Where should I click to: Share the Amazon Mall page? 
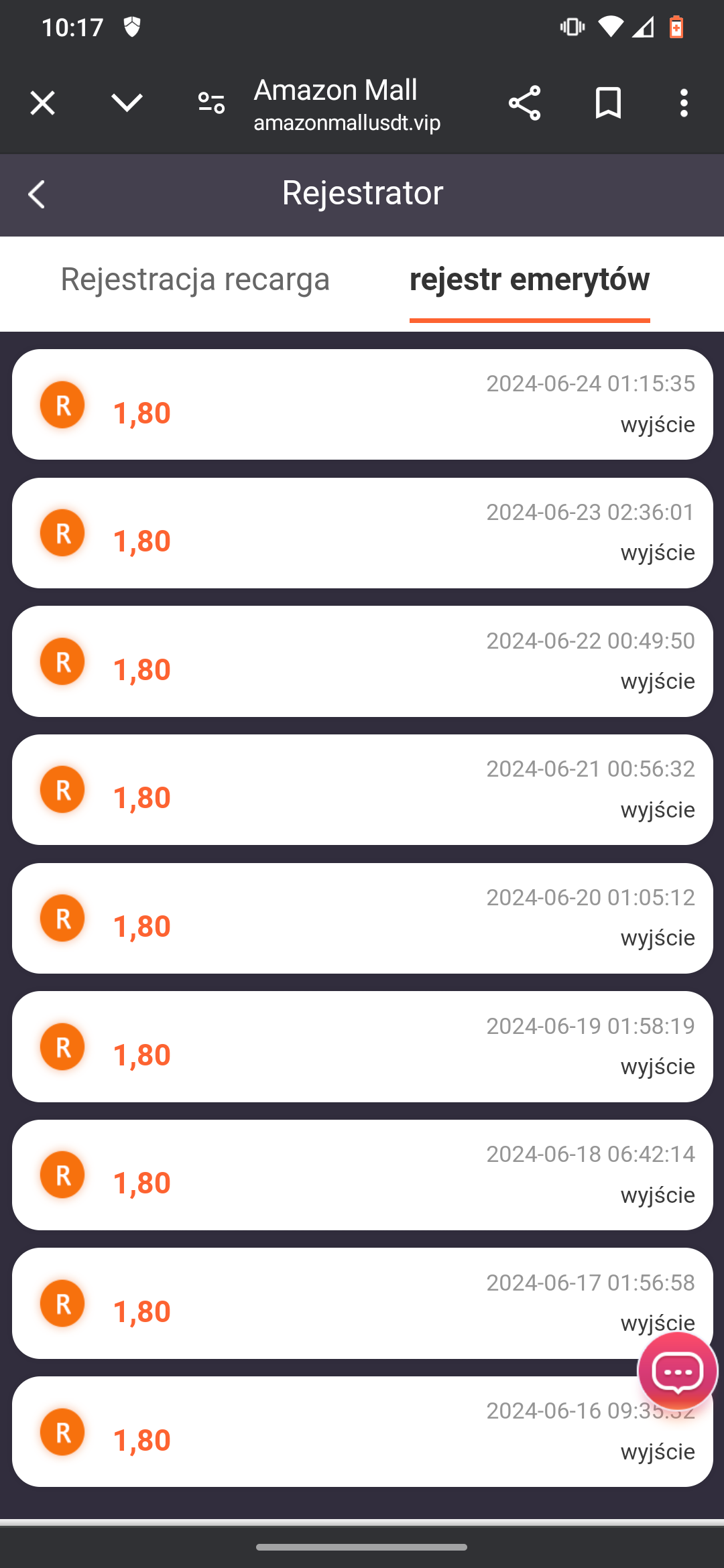click(x=524, y=103)
